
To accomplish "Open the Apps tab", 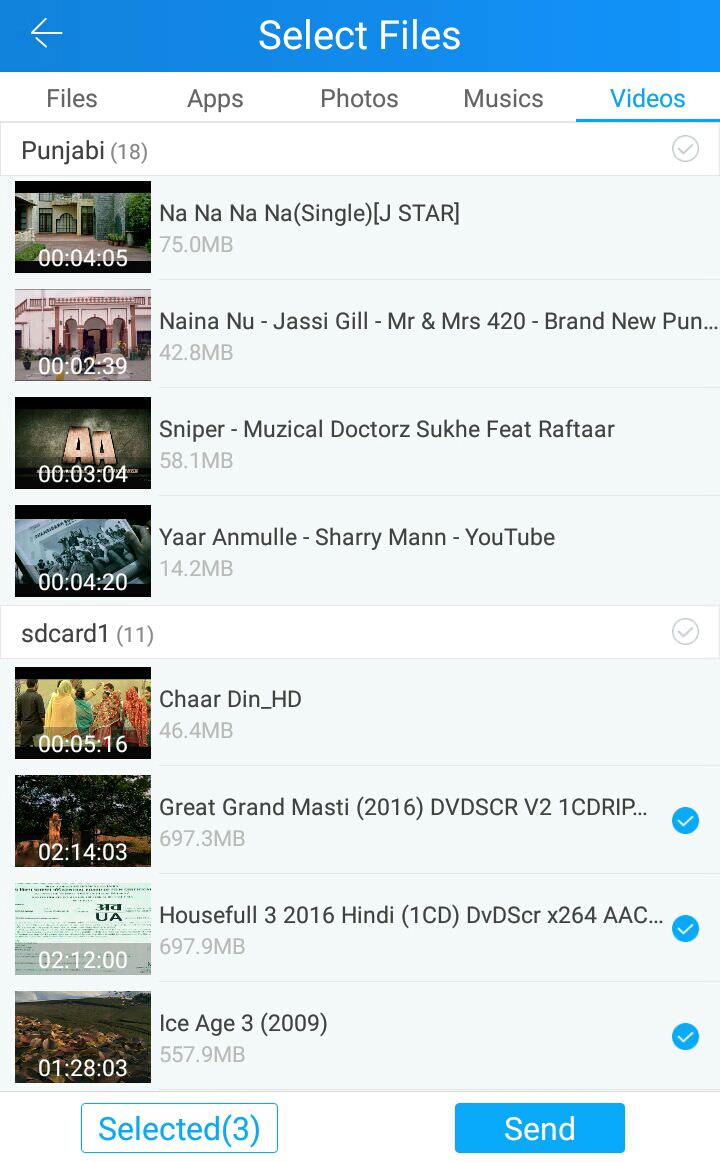I will (215, 98).
